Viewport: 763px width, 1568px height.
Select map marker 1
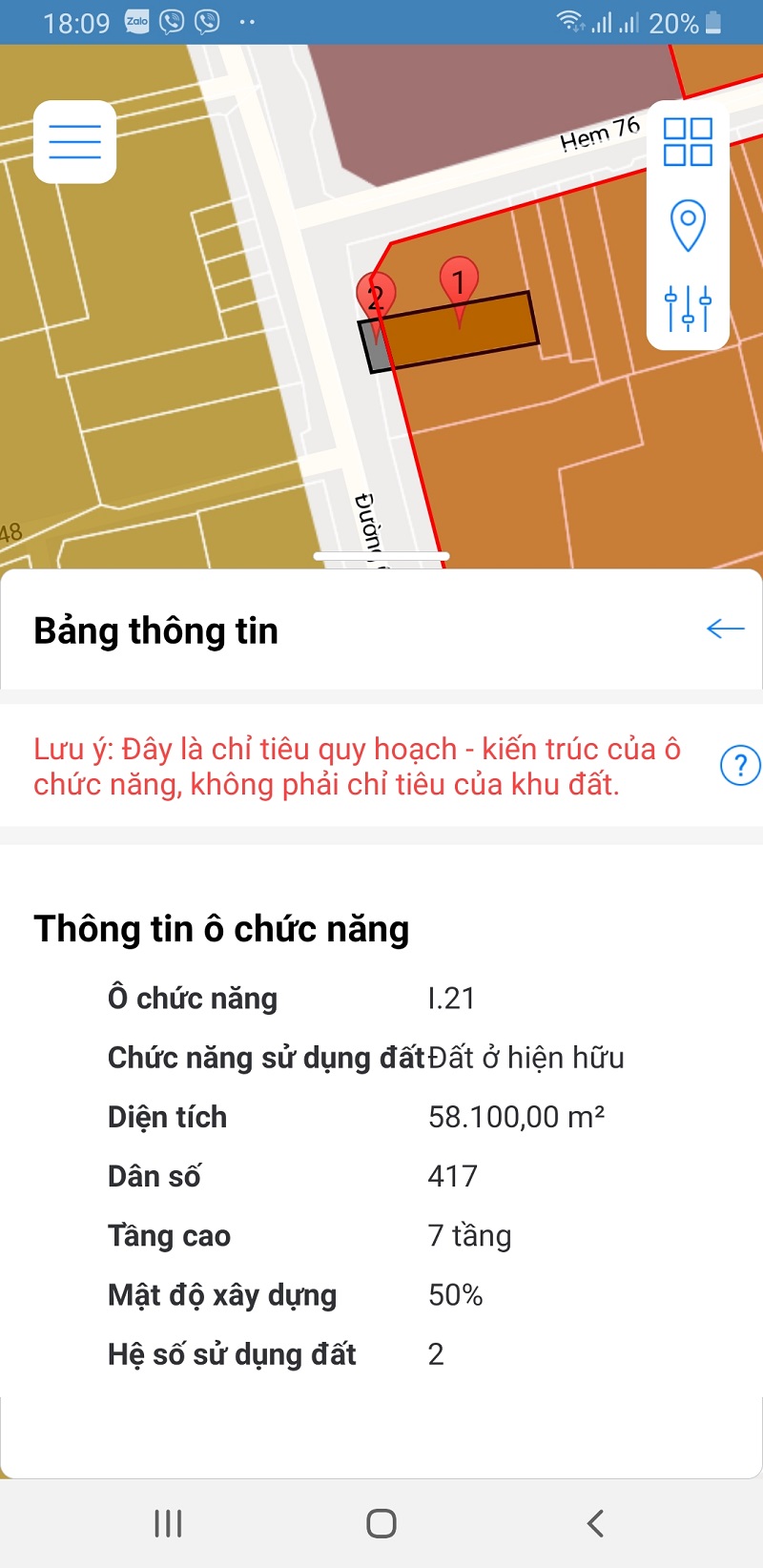tap(459, 284)
